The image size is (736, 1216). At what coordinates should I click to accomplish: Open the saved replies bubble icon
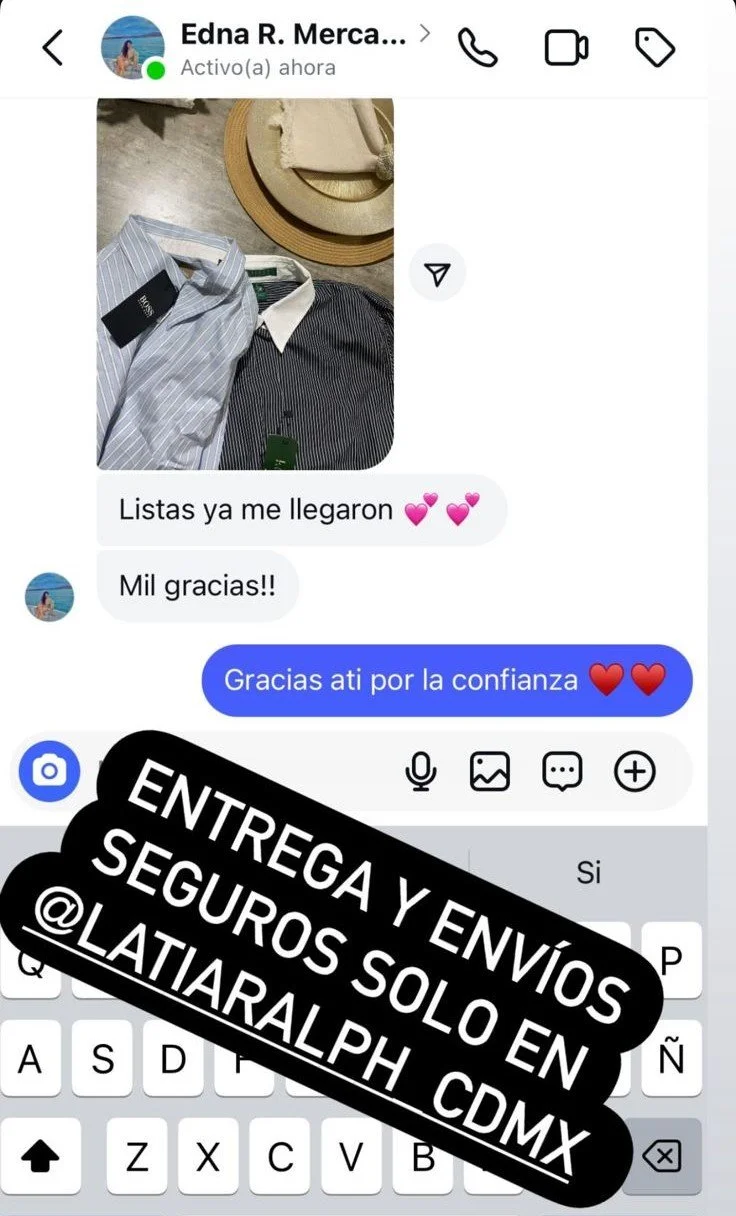click(x=562, y=771)
